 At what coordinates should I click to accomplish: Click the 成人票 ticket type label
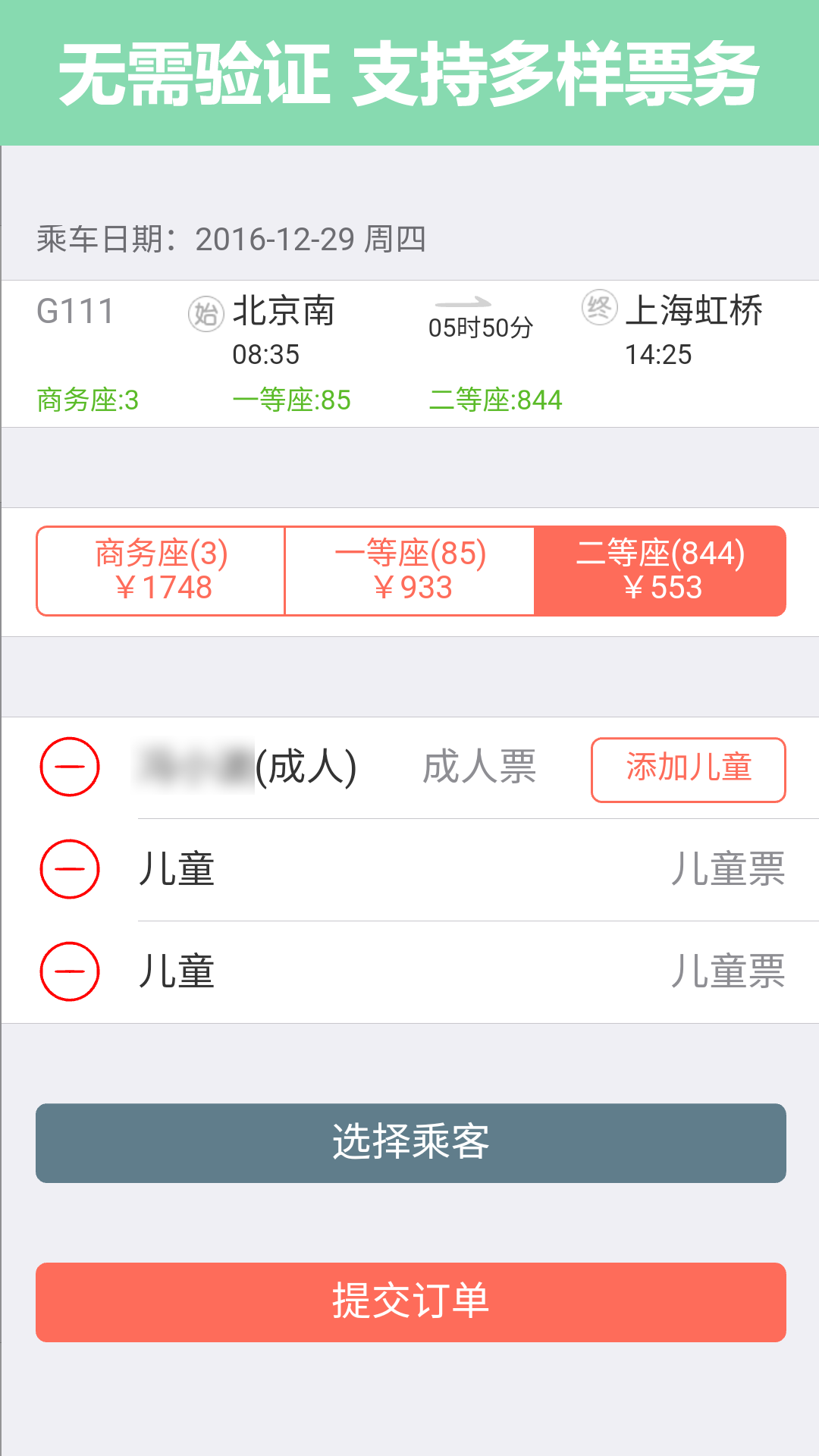pyautogui.click(x=479, y=767)
